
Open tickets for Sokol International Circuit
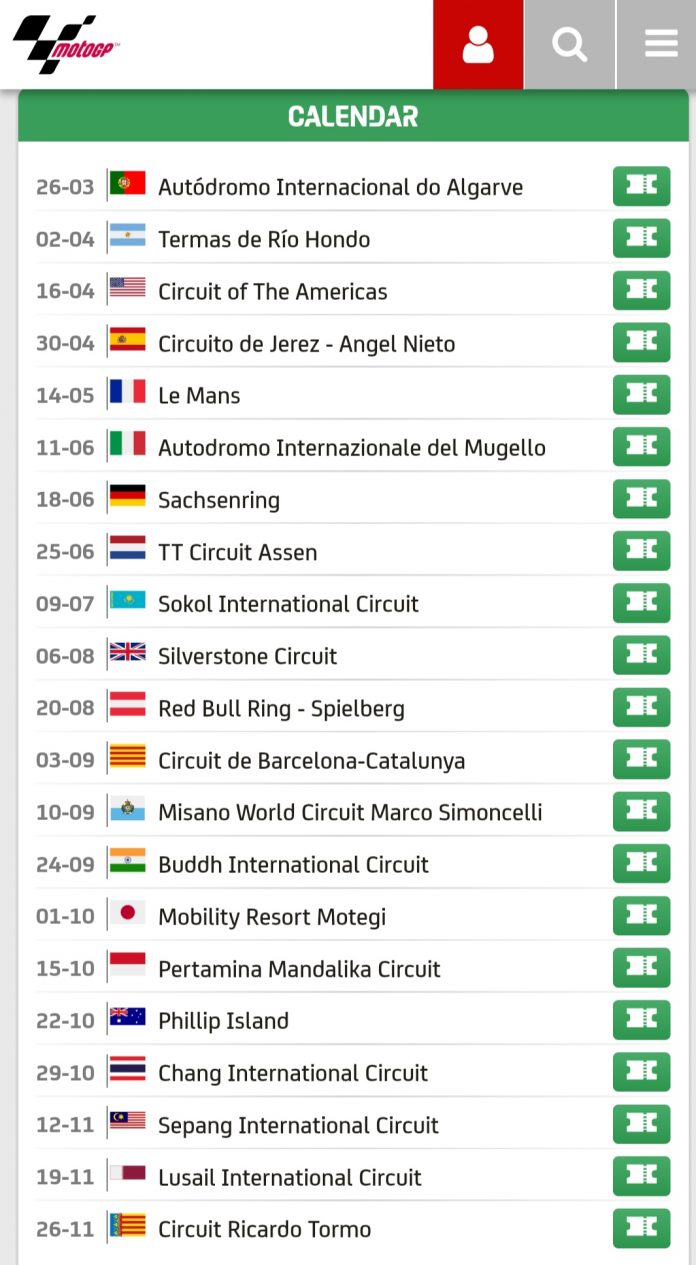(x=641, y=603)
